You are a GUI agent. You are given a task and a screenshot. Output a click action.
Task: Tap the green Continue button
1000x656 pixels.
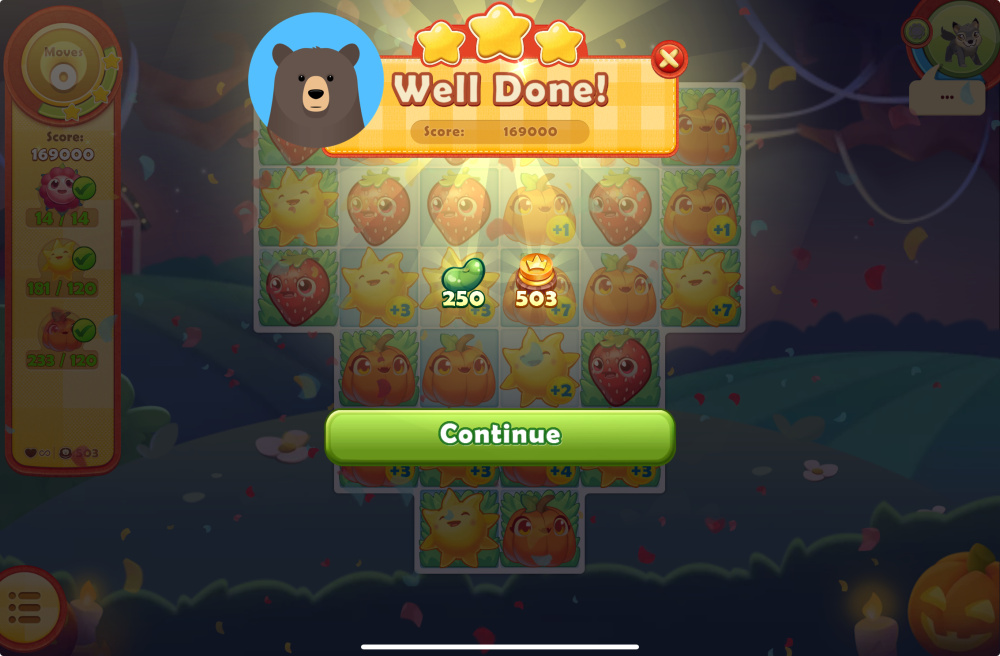tap(500, 435)
